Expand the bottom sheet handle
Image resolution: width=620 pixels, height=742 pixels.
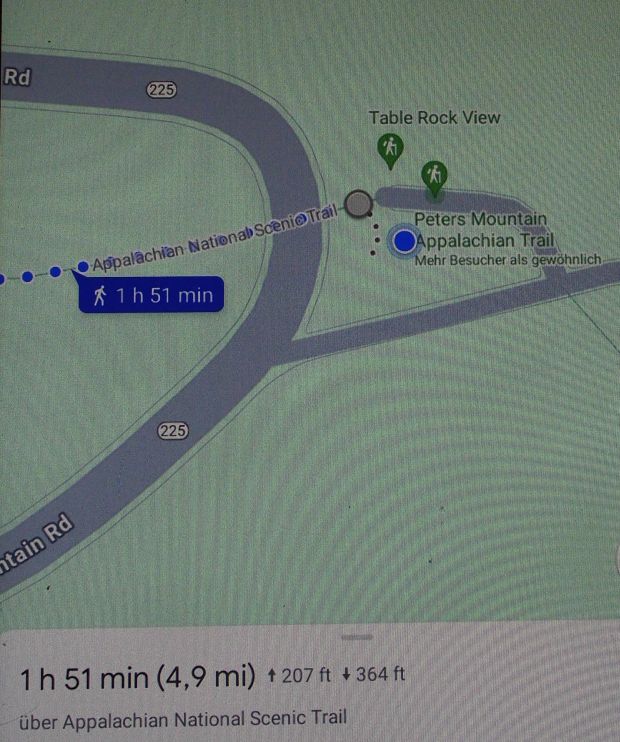pos(356,636)
